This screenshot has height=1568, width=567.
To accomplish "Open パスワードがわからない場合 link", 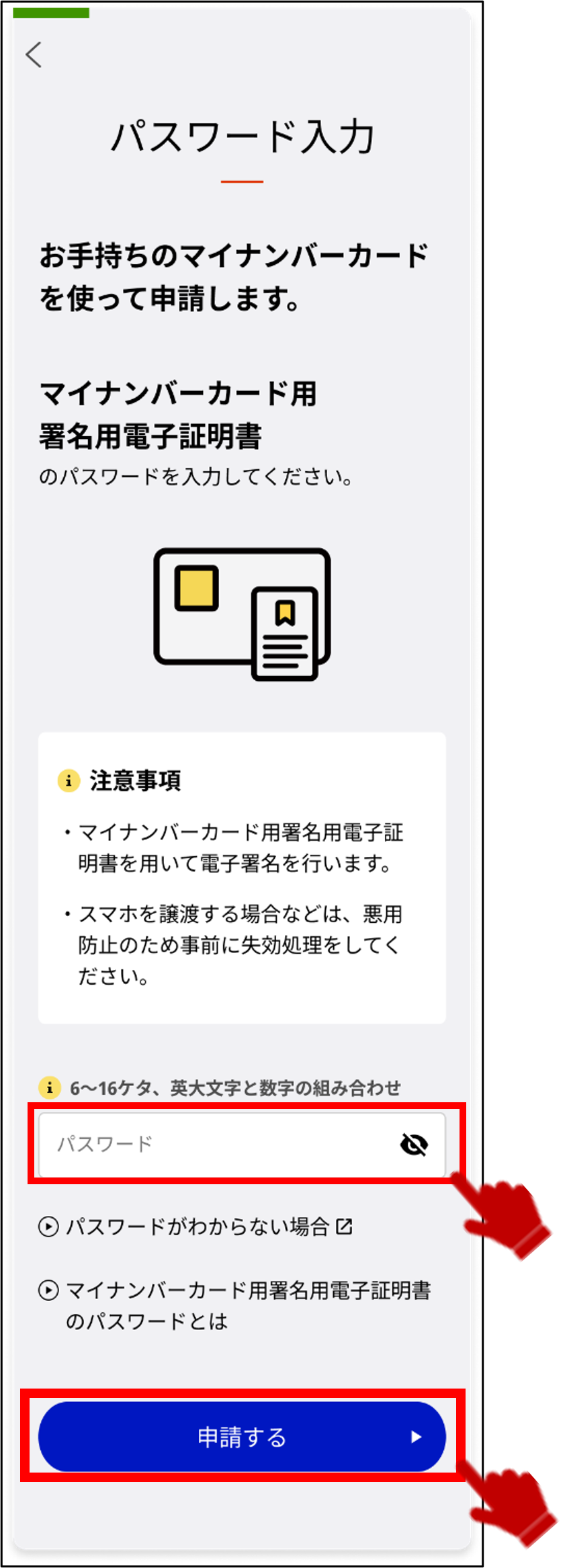I will click(196, 1227).
